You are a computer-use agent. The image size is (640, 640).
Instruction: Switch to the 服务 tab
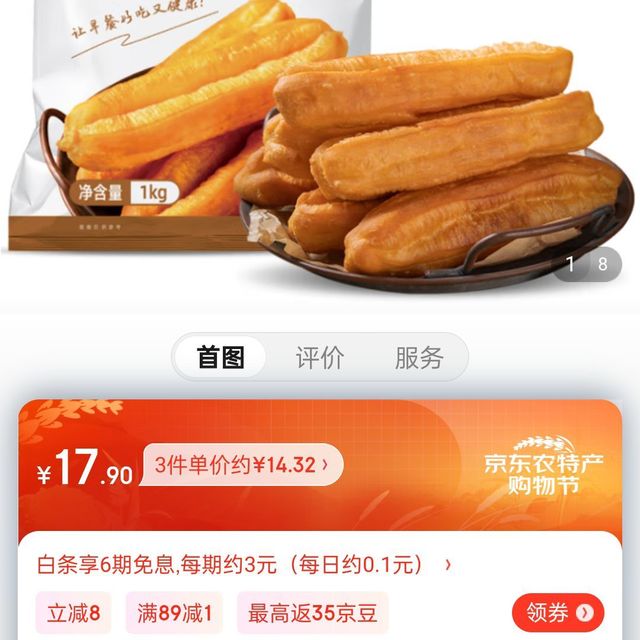419,358
